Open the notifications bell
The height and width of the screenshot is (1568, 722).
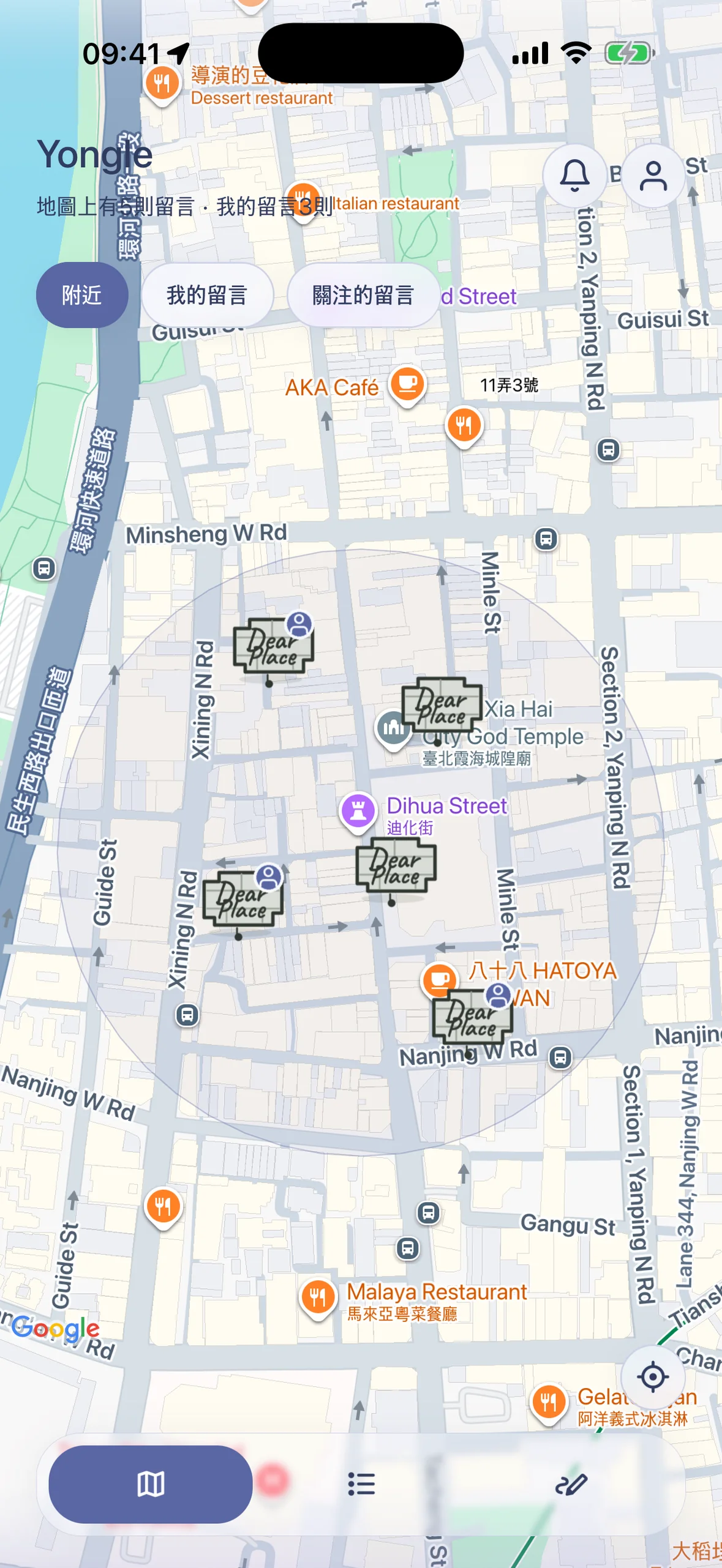point(574,176)
